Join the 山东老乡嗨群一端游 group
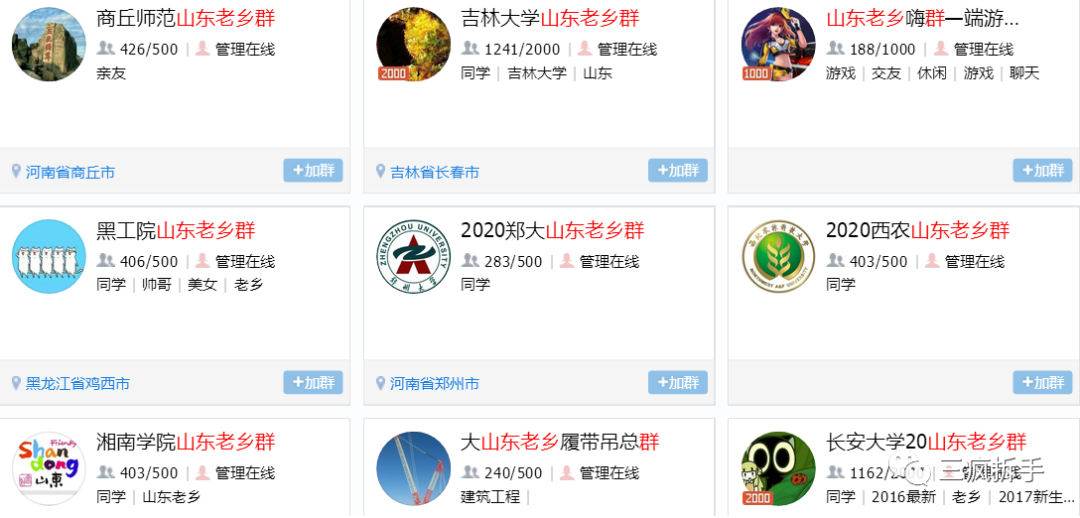 1042,171
